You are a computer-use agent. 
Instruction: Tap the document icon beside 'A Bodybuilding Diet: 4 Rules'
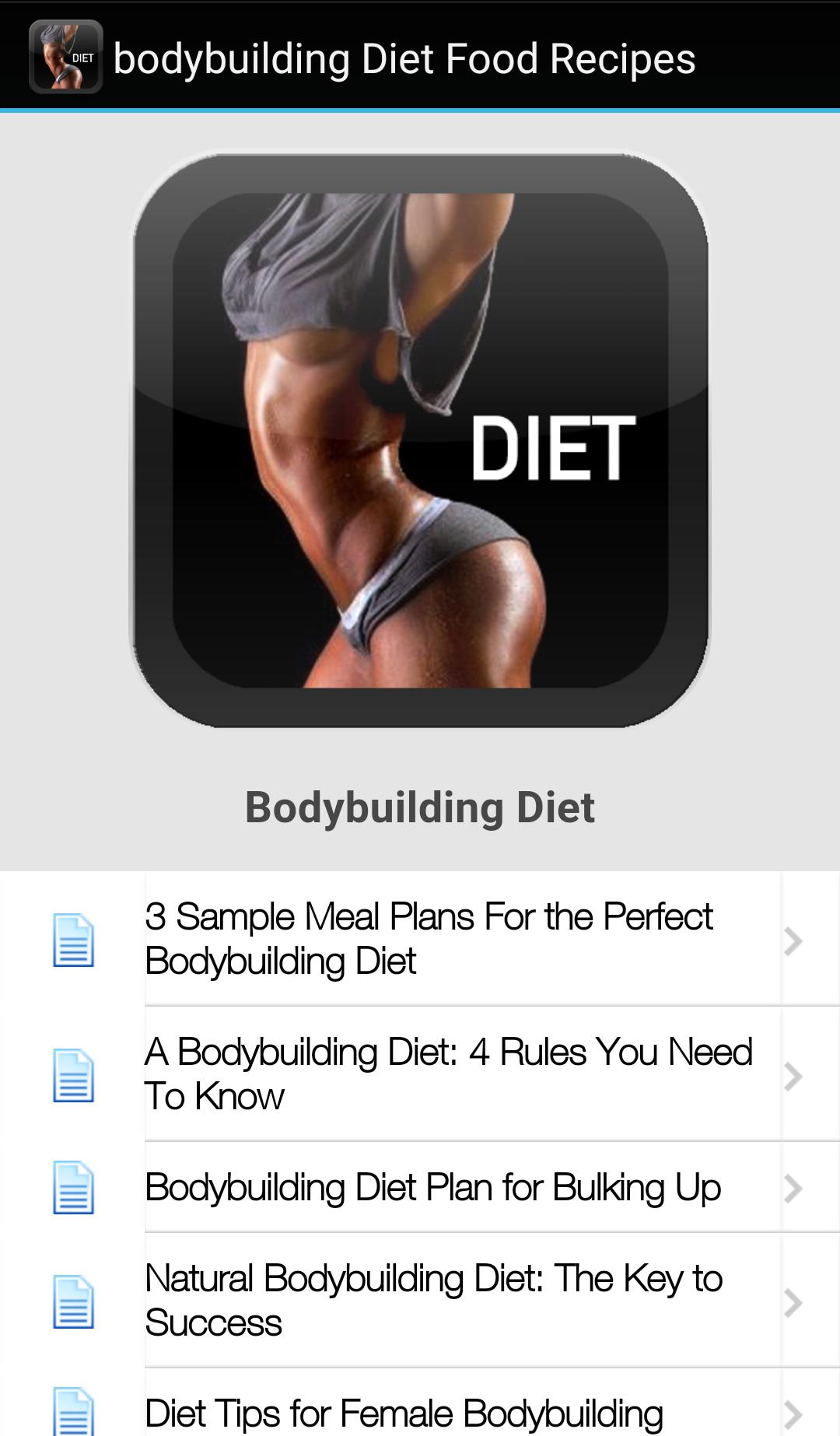(75, 1075)
